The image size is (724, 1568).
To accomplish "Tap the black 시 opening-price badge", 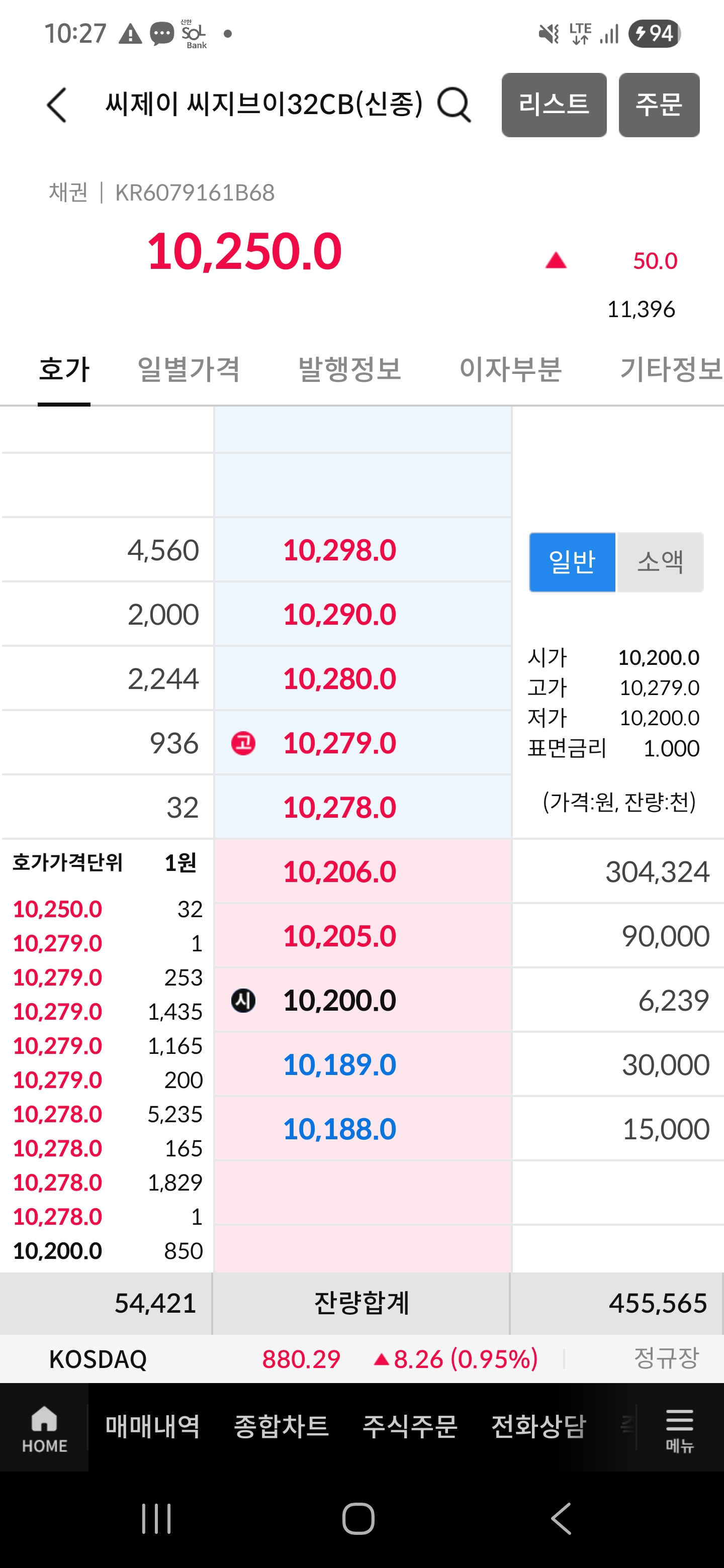I will (243, 999).
